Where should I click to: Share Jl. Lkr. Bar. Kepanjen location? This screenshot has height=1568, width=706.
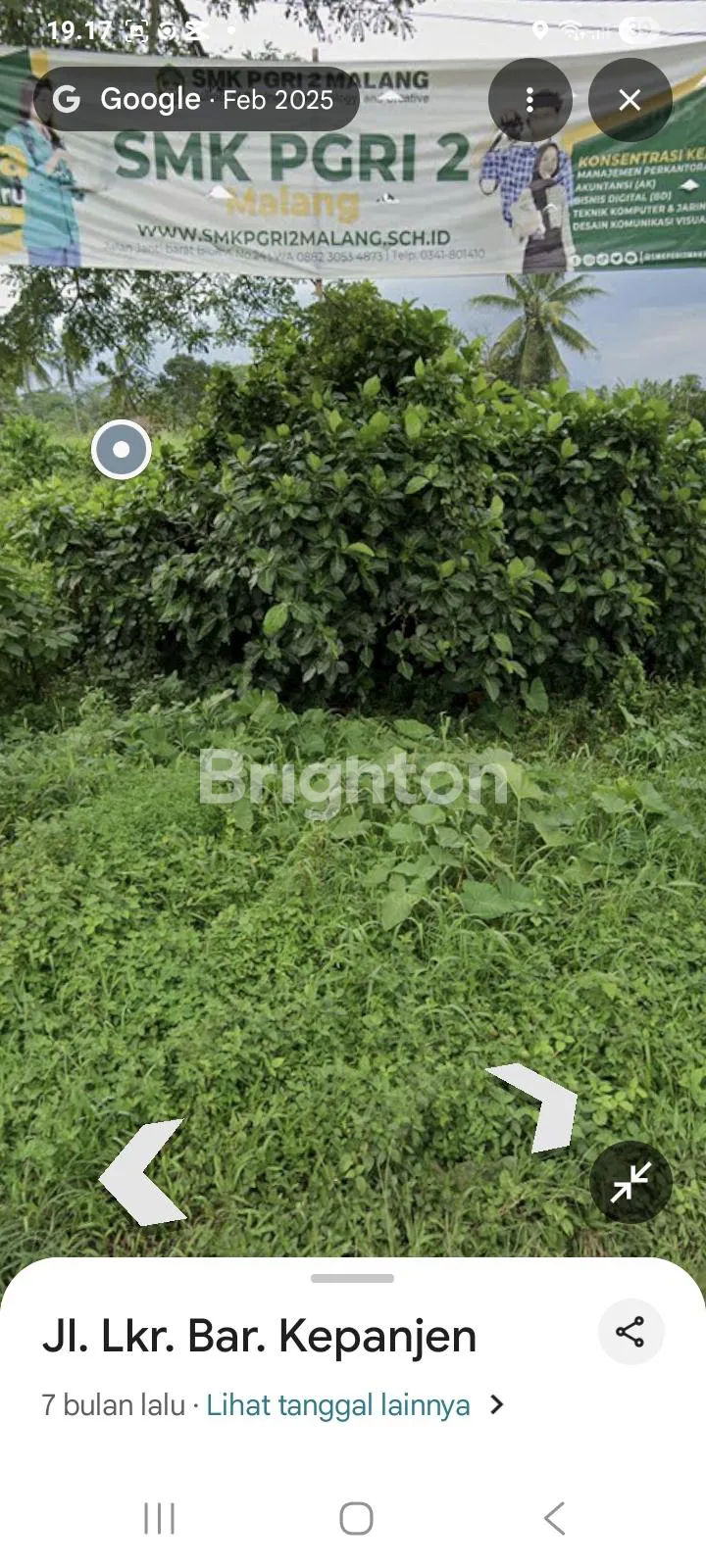point(630,1331)
